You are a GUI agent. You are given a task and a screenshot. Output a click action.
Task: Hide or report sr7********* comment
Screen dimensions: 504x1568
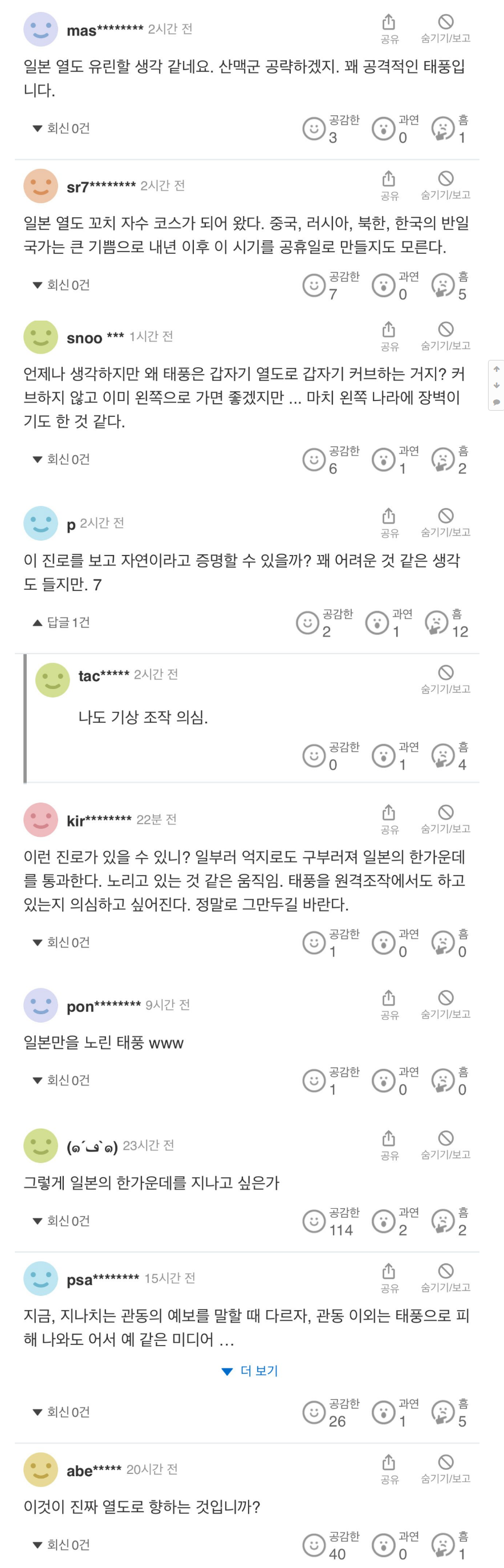click(x=446, y=184)
